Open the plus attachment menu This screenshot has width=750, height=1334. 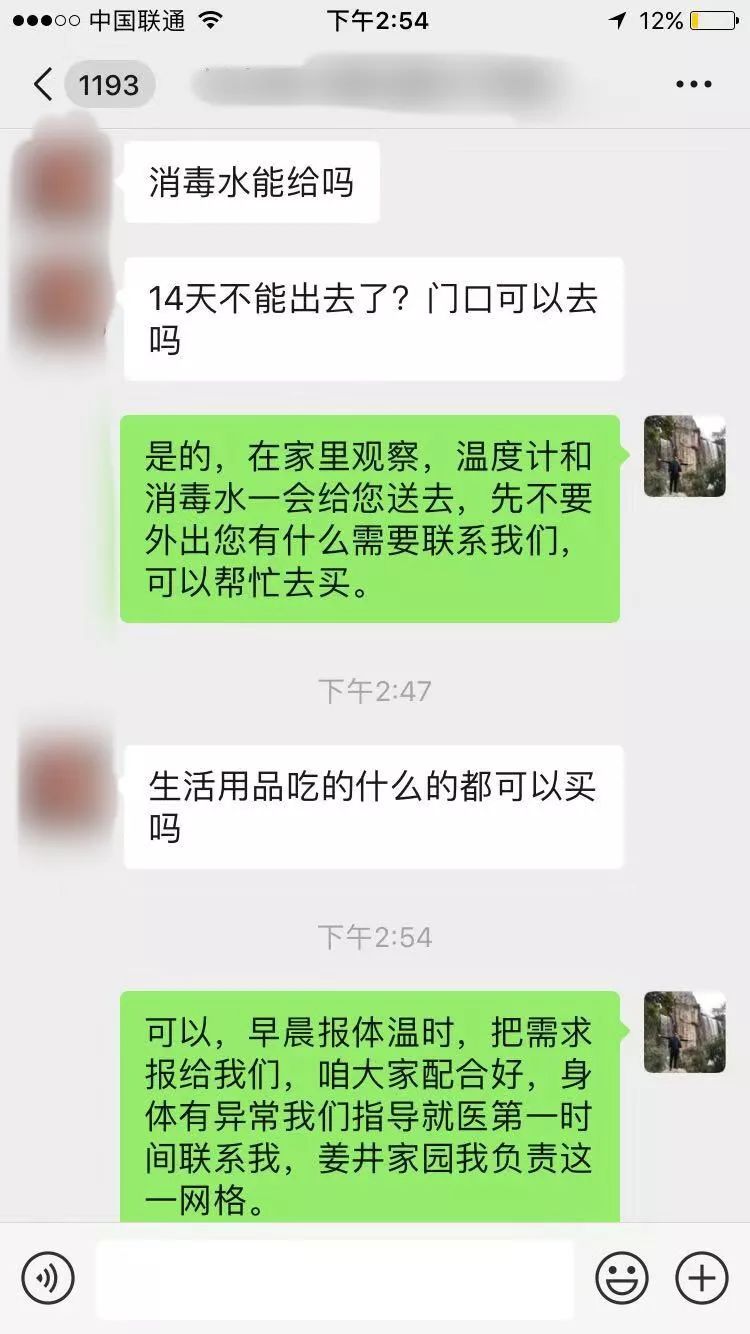click(702, 1277)
